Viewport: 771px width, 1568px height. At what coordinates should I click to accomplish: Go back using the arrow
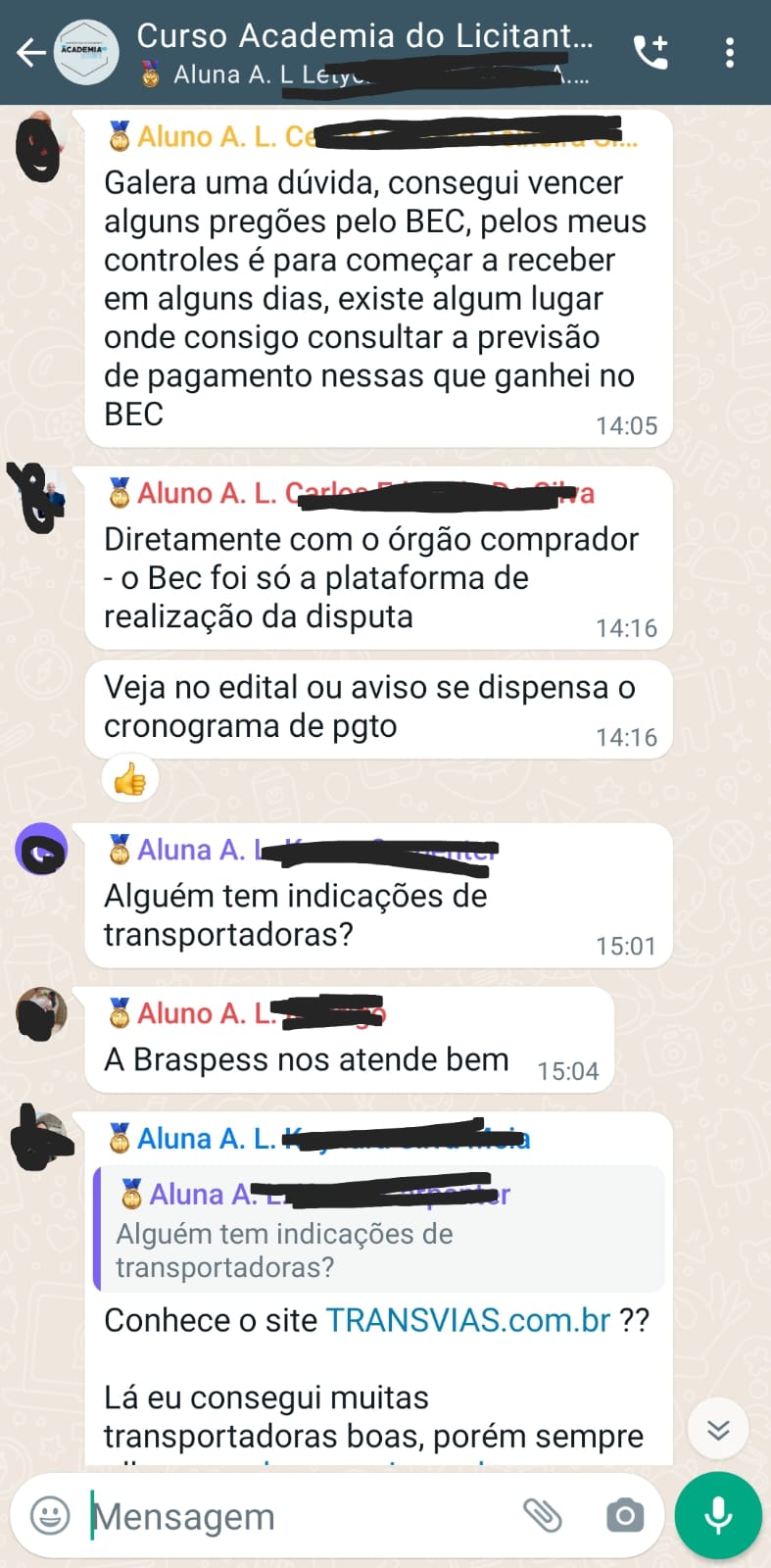[31, 52]
